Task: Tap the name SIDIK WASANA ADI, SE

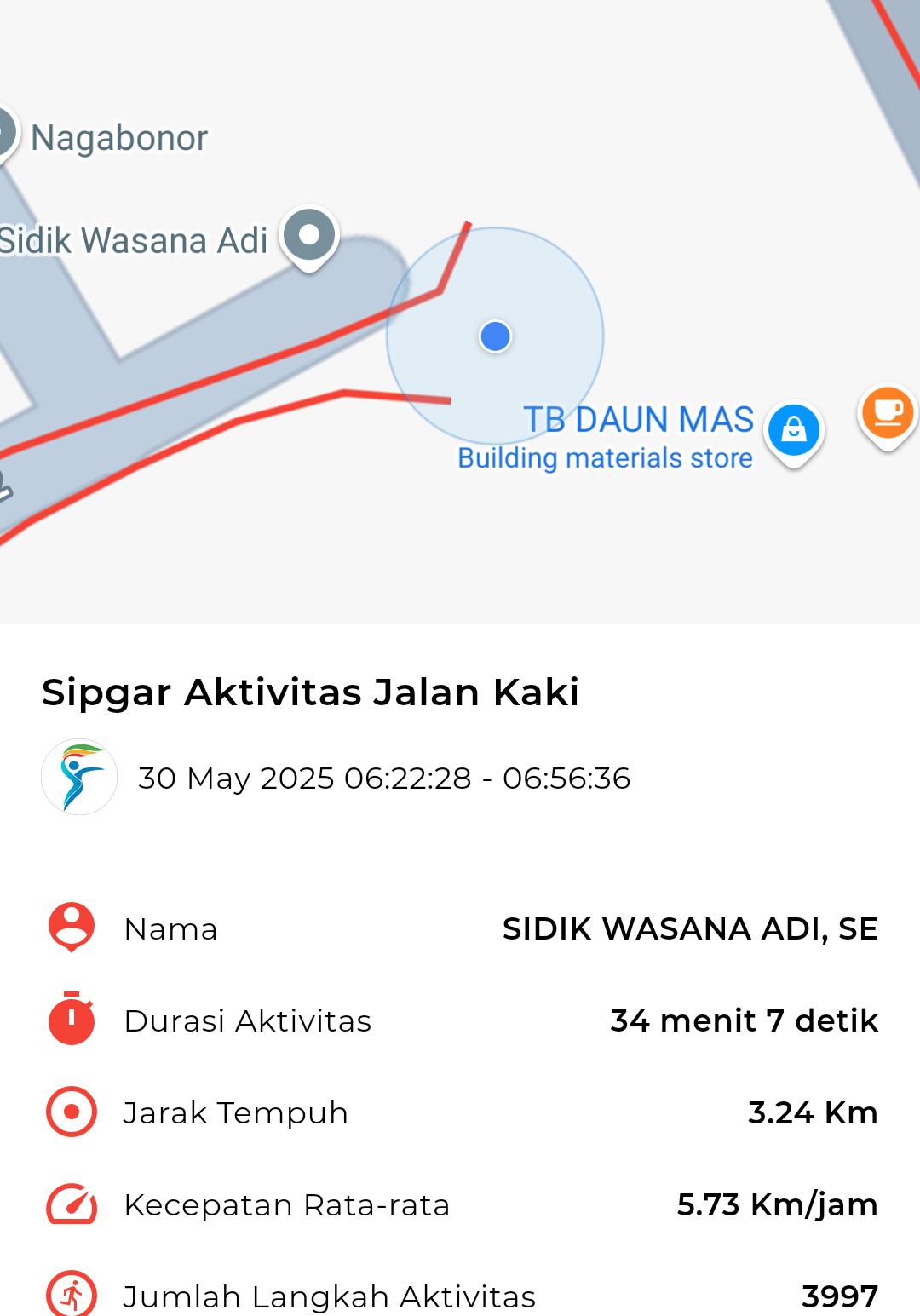Action: coord(688,928)
